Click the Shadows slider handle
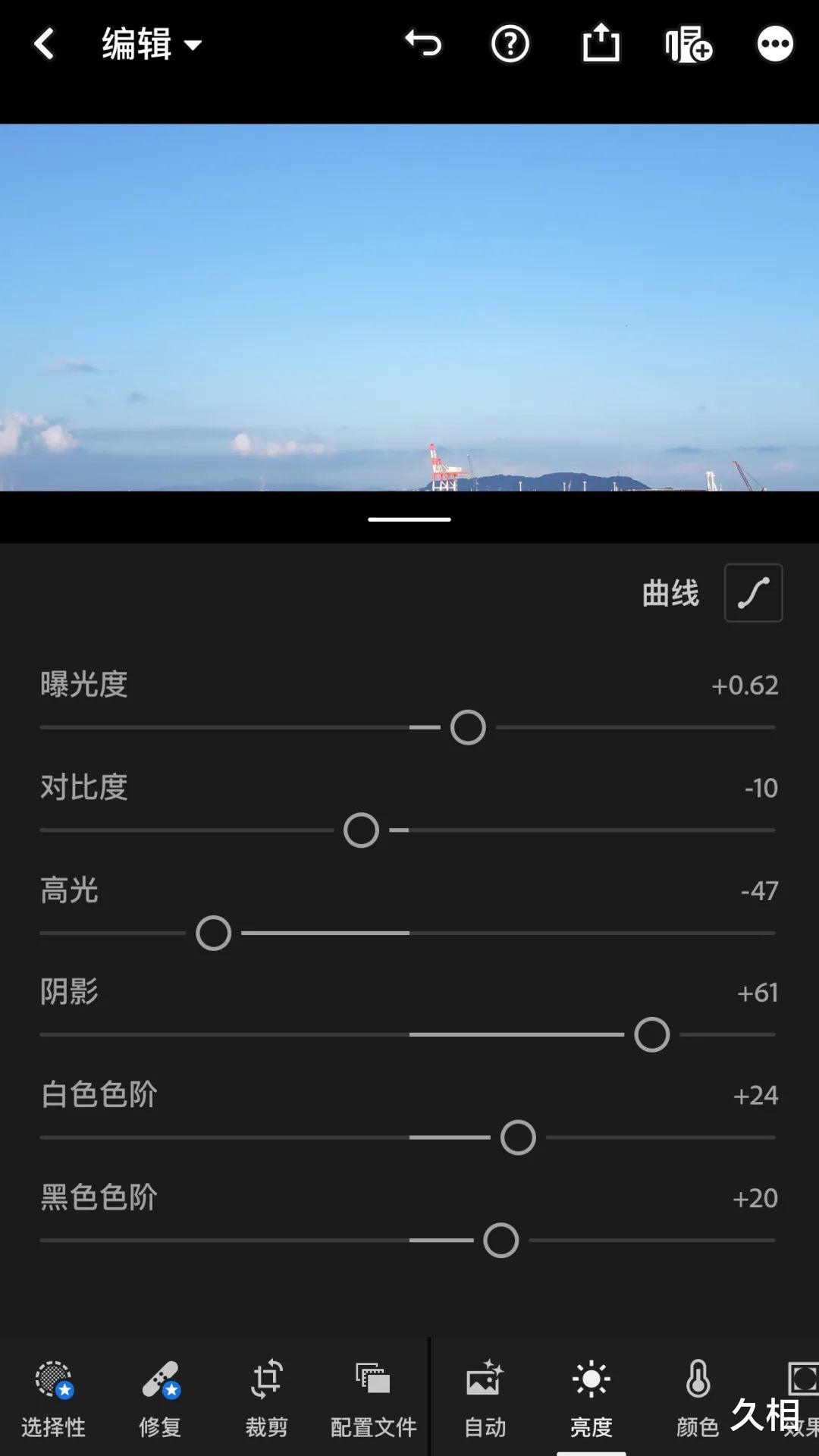The height and width of the screenshot is (1456, 819). point(651,1034)
